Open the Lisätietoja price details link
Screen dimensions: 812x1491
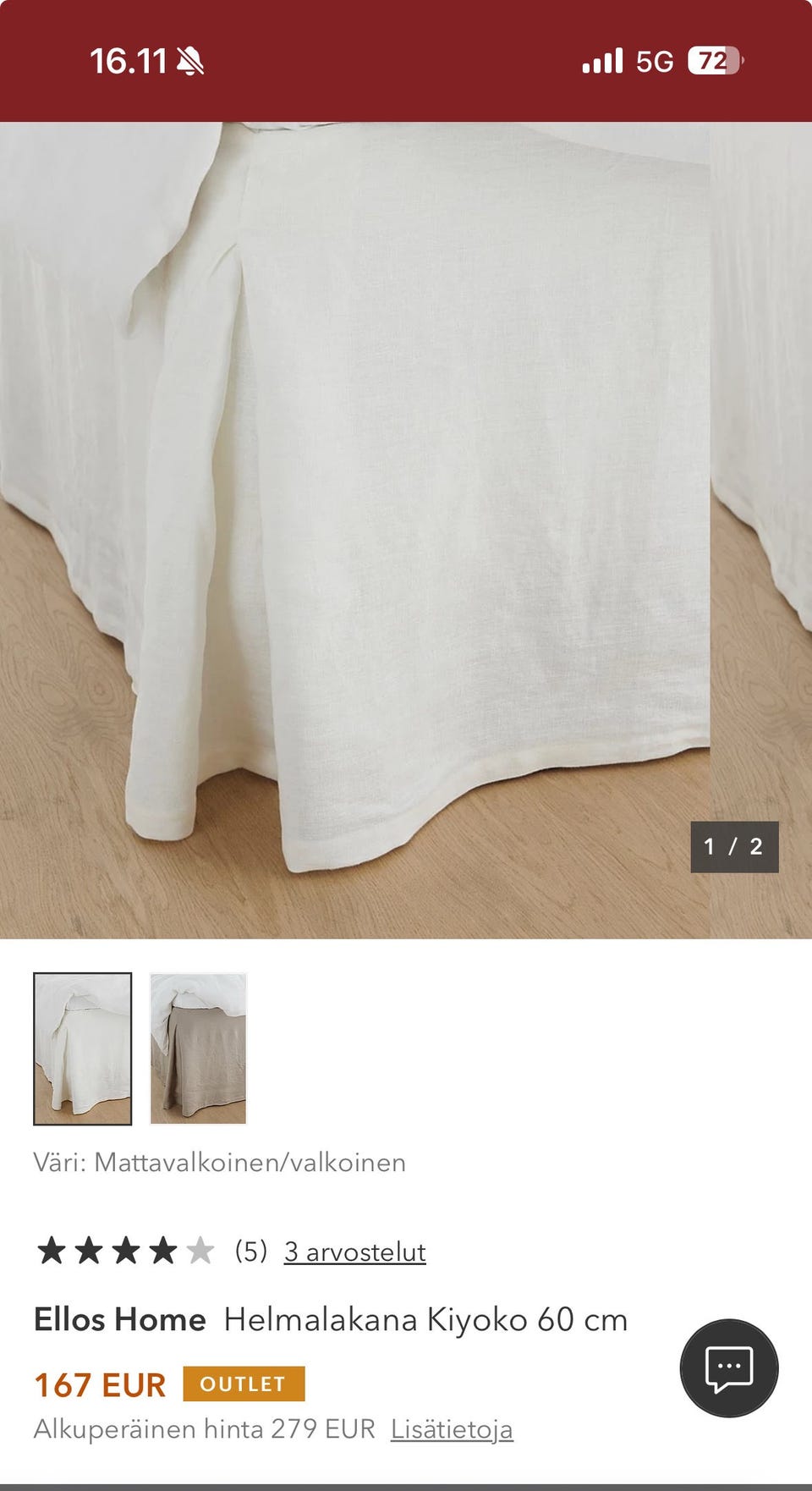click(x=452, y=1429)
